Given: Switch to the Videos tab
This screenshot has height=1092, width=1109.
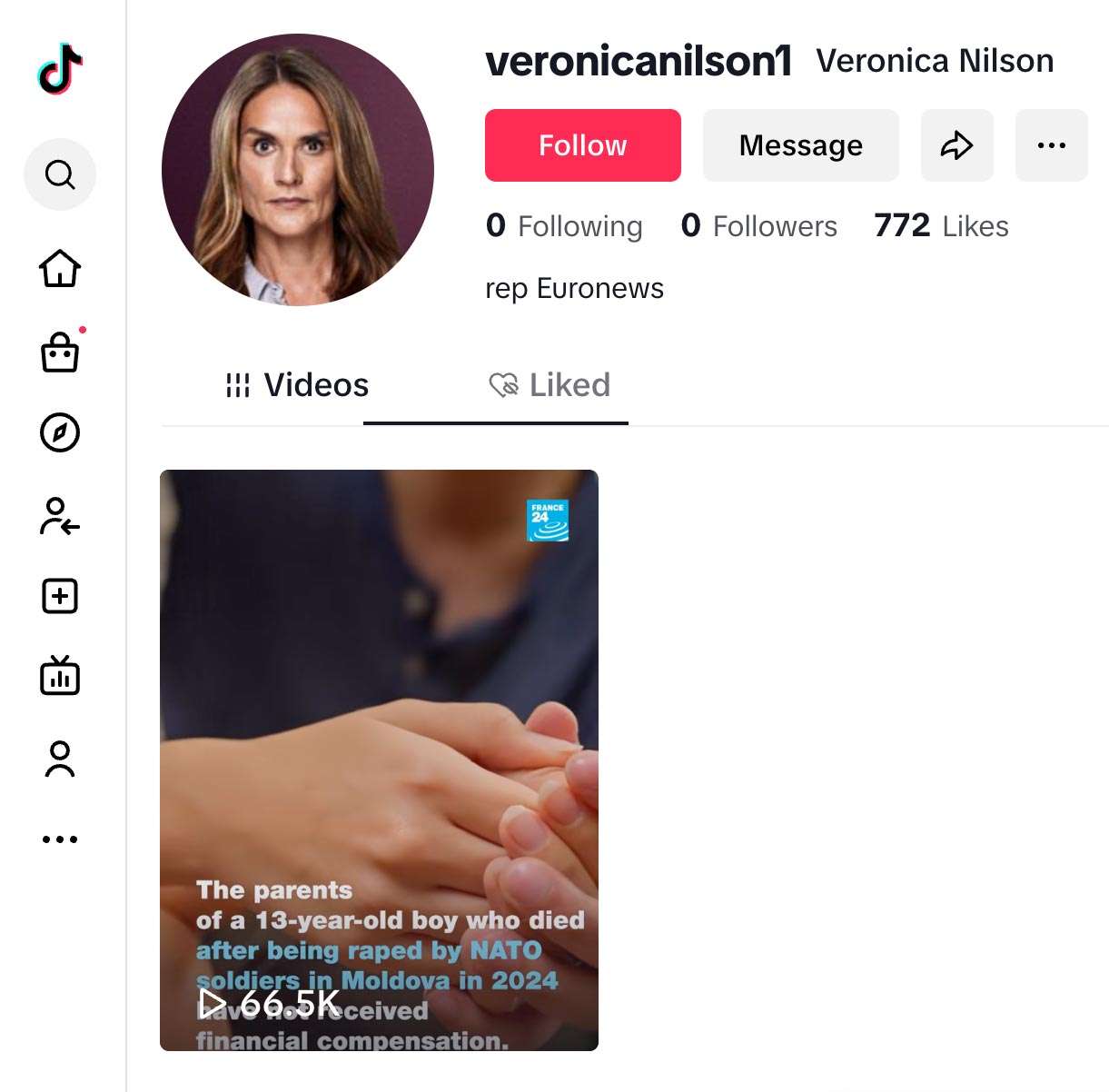Looking at the screenshot, I should coord(297,385).
